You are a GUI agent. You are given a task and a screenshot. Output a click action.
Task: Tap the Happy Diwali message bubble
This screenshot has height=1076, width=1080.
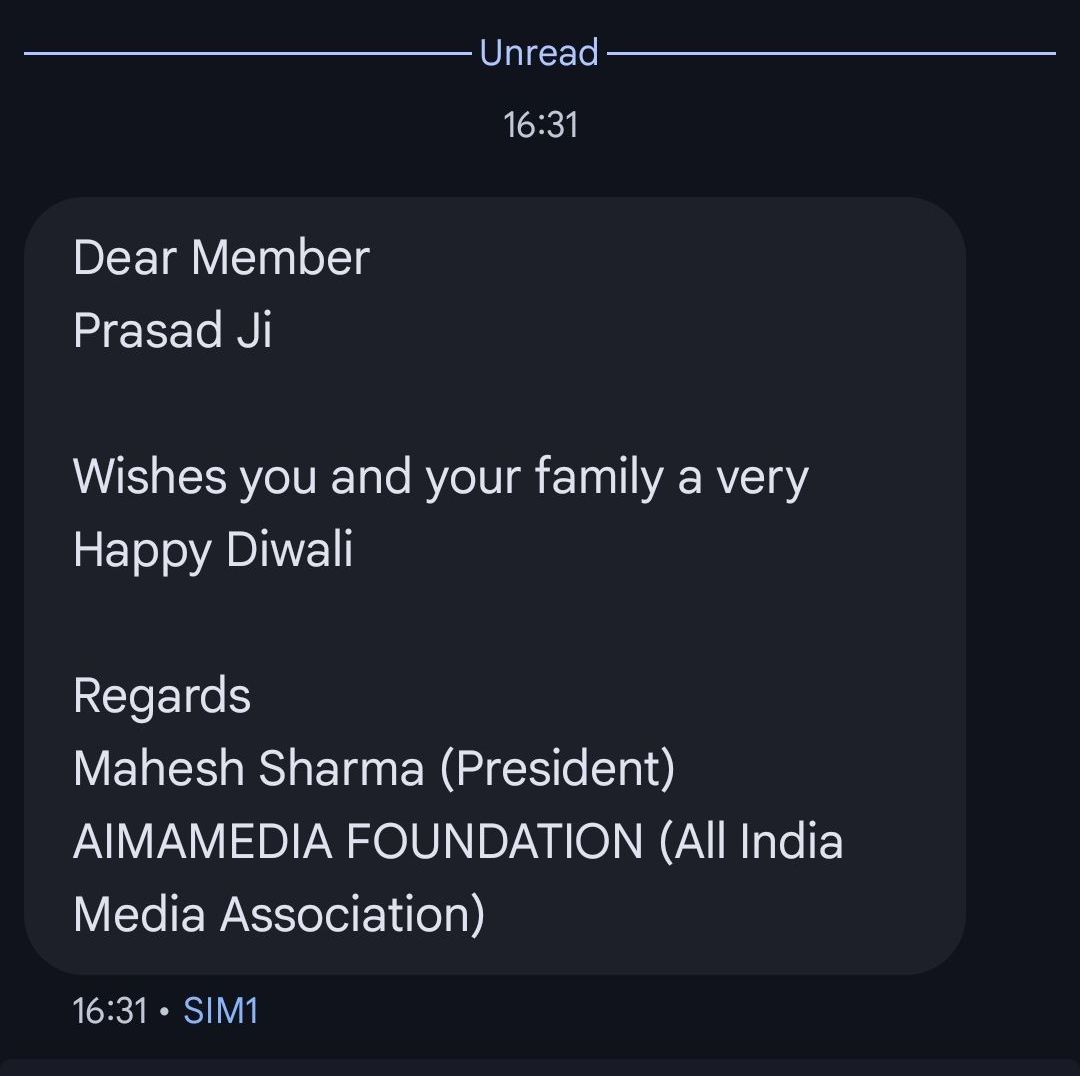[x=494, y=585]
